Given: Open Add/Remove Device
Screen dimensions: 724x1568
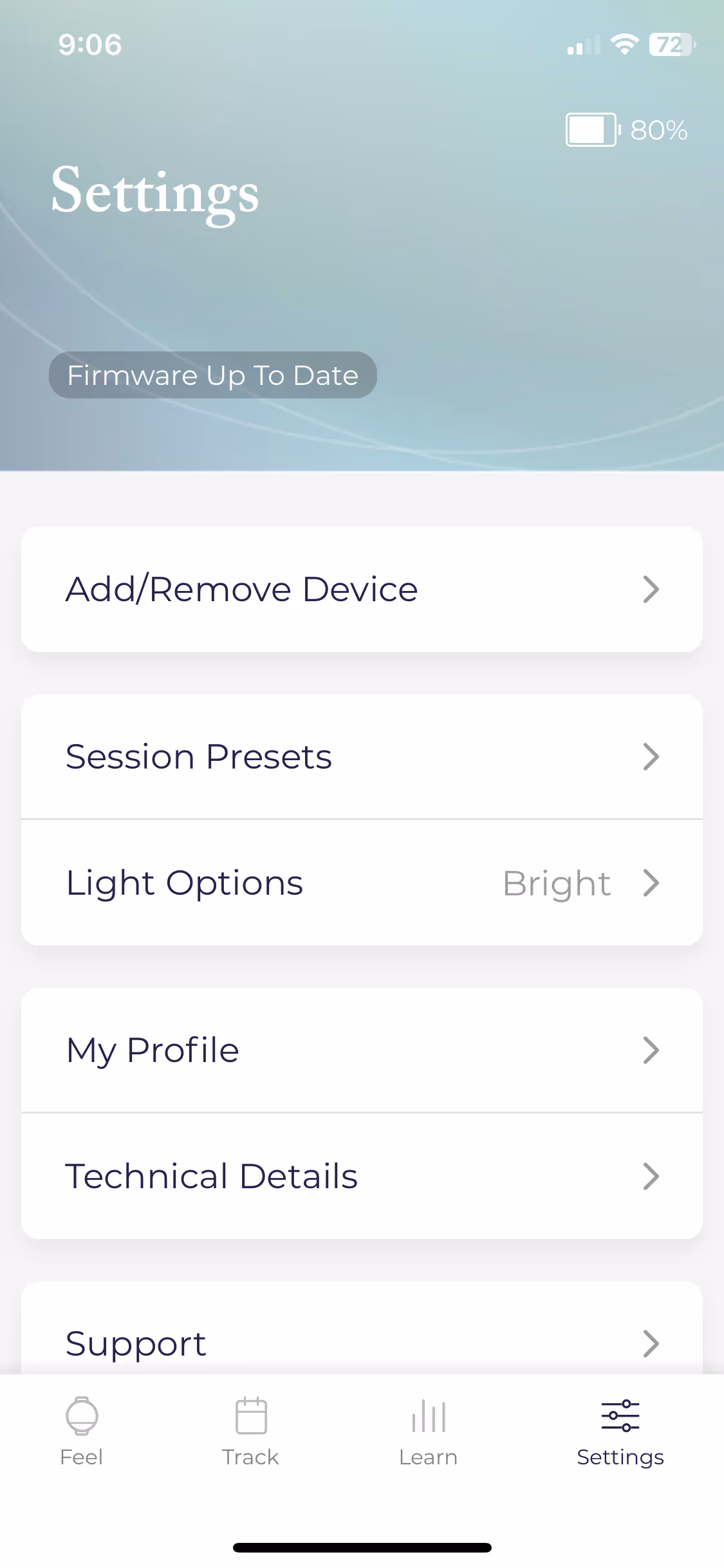Looking at the screenshot, I should pos(362,589).
